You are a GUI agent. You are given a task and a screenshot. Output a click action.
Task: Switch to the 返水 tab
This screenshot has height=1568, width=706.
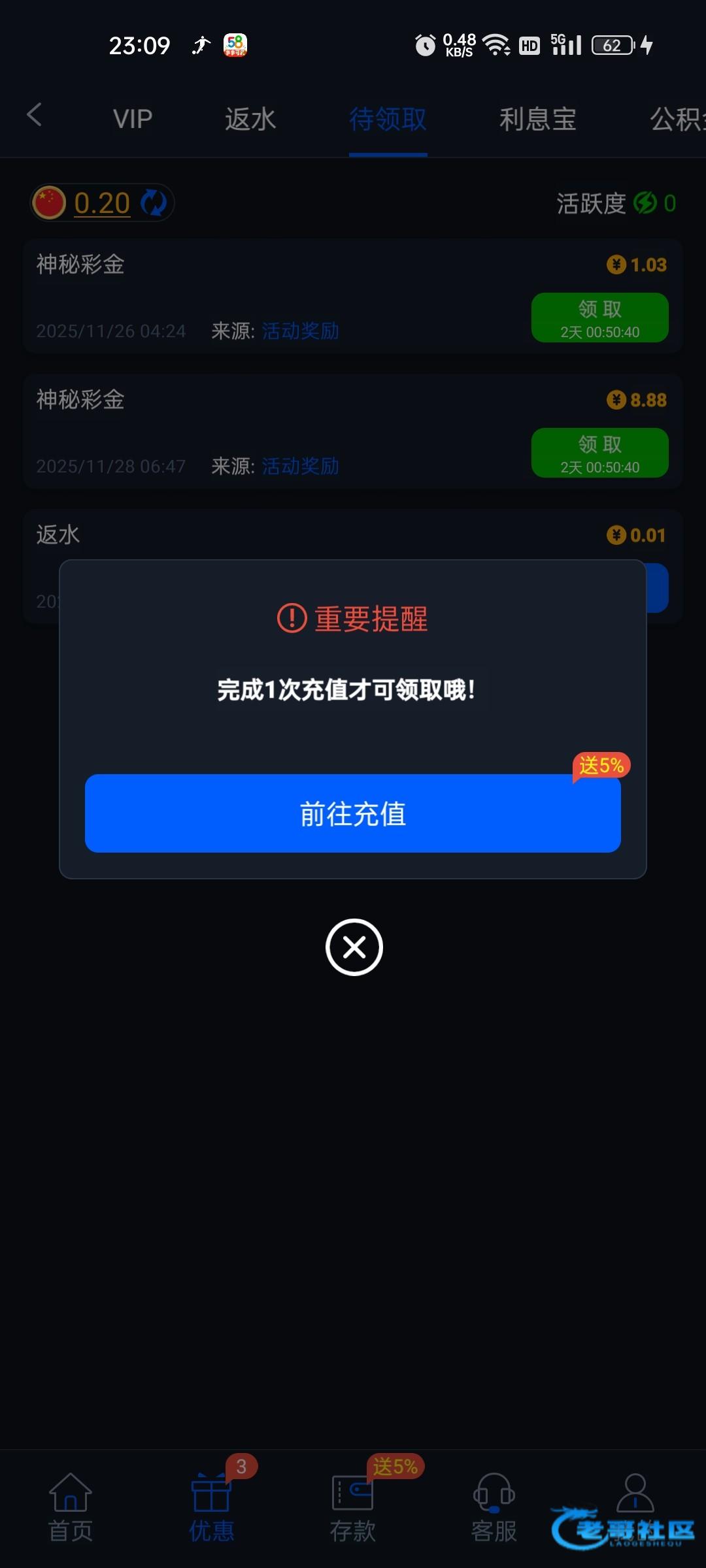pos(250,119)
